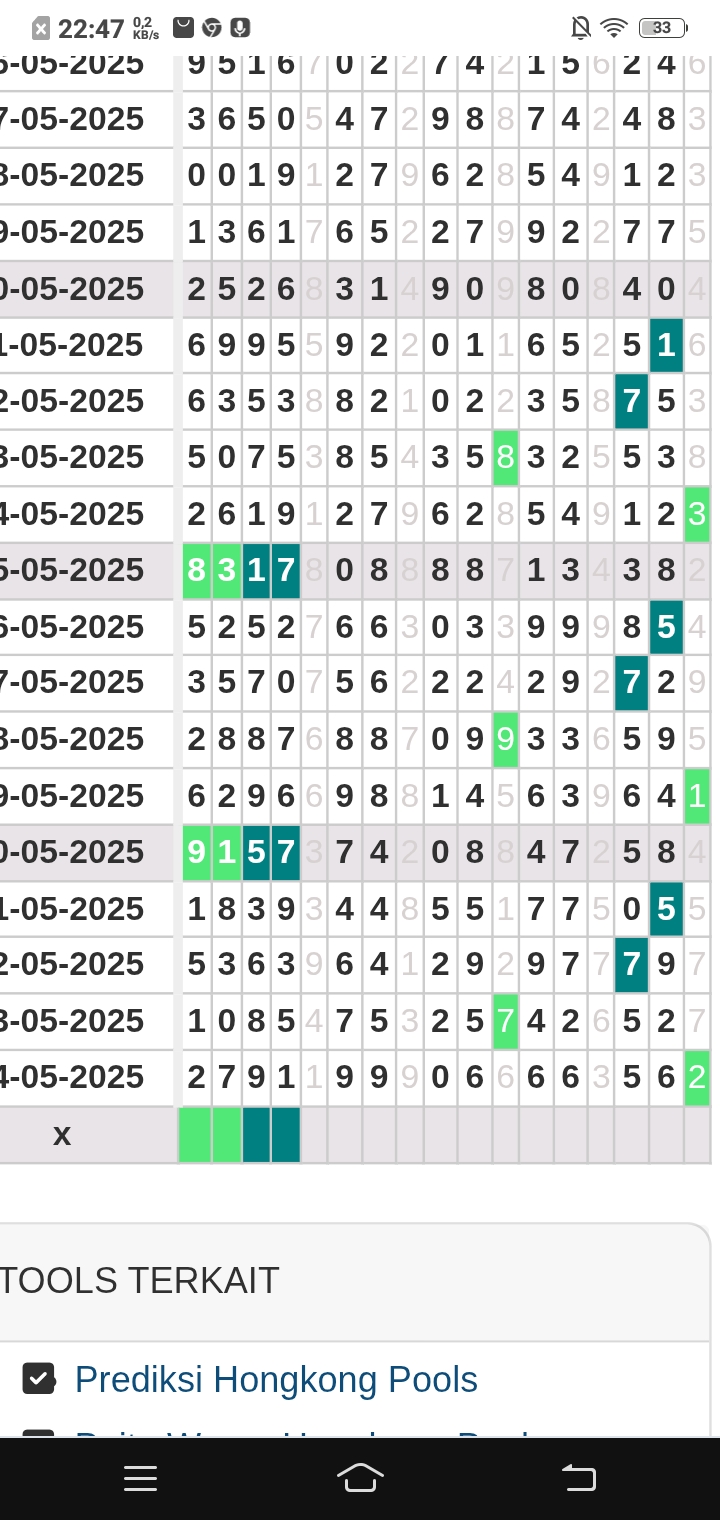Open the recent apps menu button
This screenshot has height=1520, width=720.
pyautogui.click(x=141, y=1478)
